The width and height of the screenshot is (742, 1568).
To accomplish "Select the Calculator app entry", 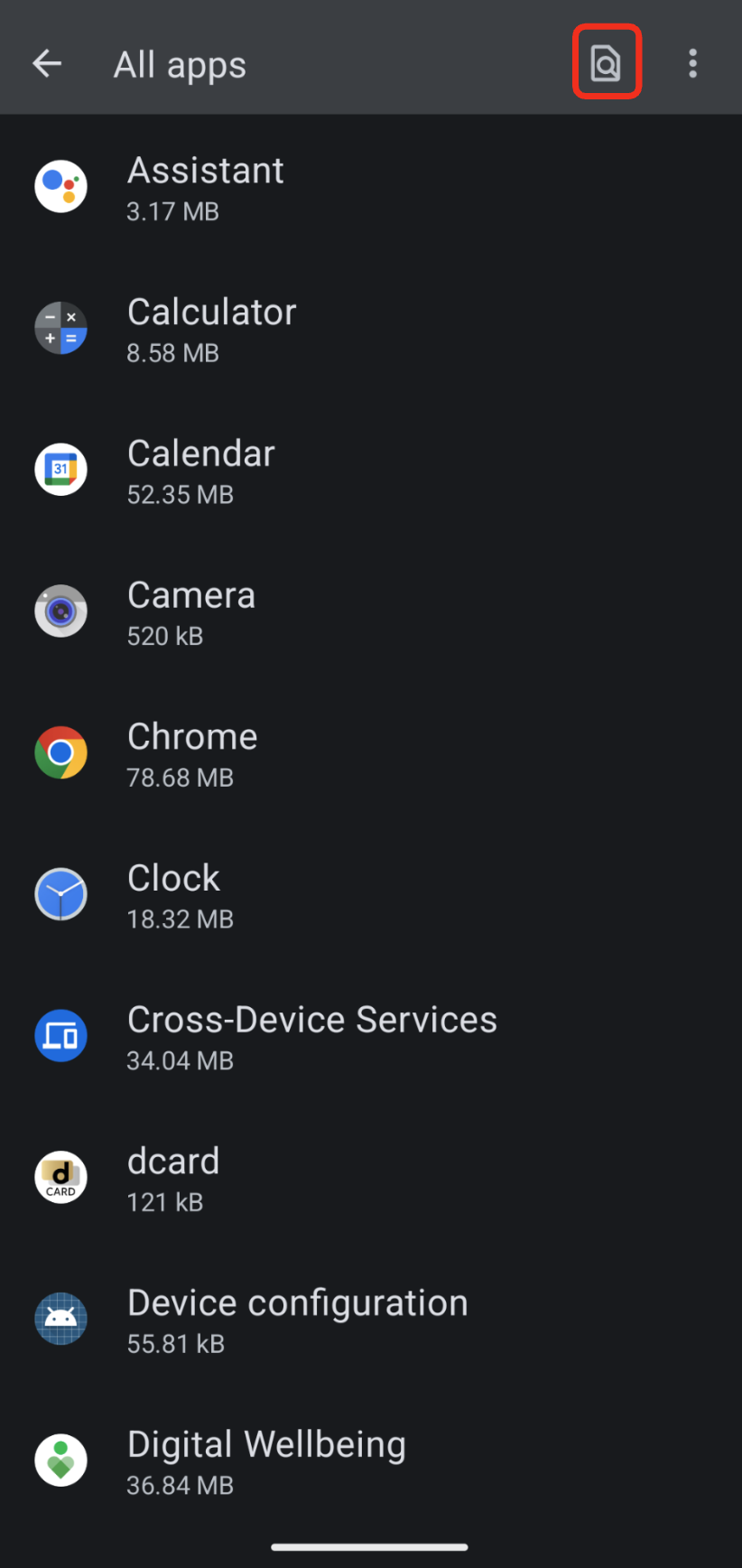I will [x=371, y=329].
